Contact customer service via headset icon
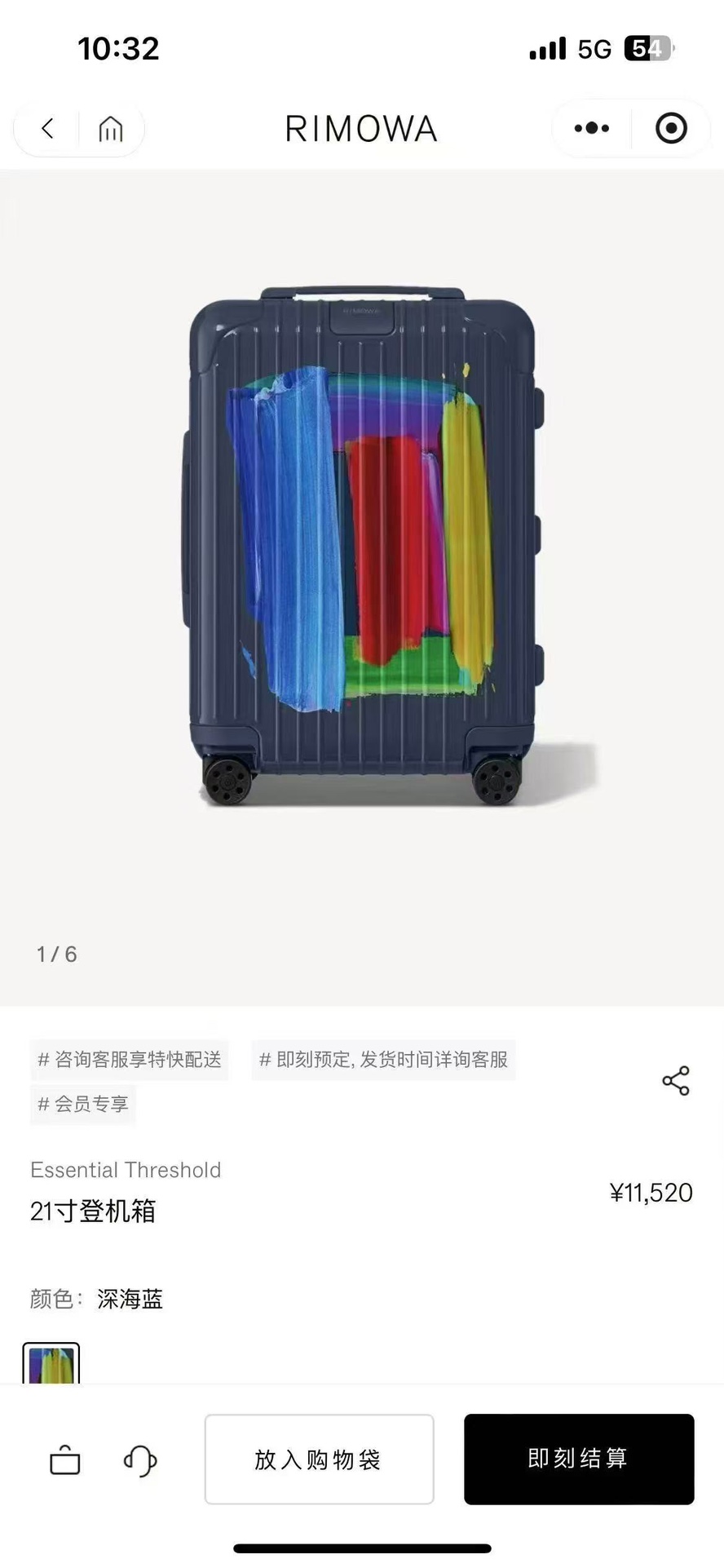The height and width of the screenshot is (1568, 724). tap(140, 1459)
